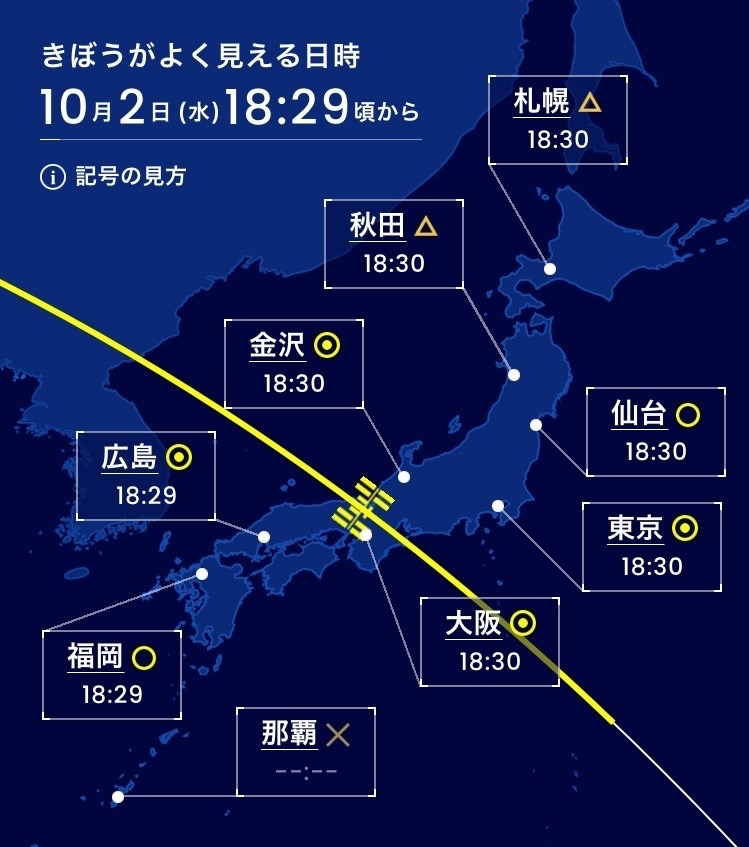Open the 札幌 viewing details
Screen dimensions: 749x847
point(557,119)
